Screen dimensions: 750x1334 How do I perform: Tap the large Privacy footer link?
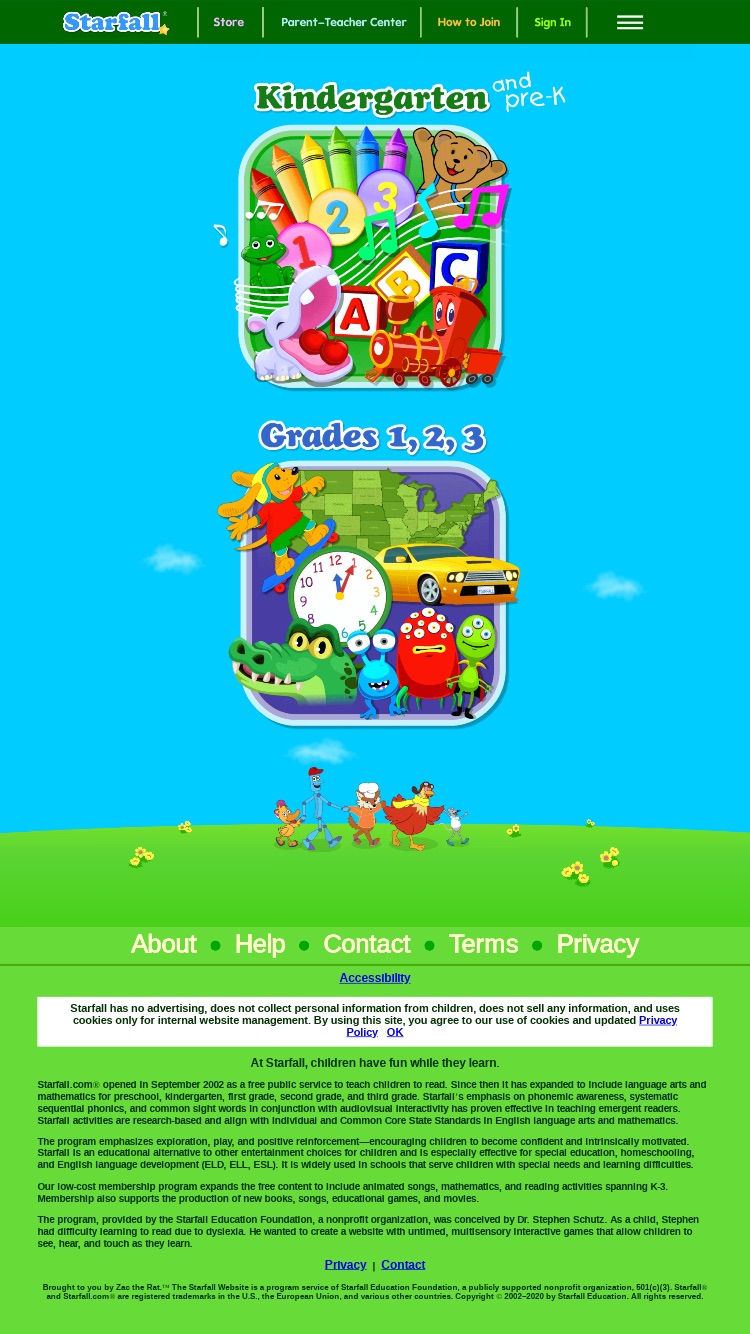coord(597,944)
